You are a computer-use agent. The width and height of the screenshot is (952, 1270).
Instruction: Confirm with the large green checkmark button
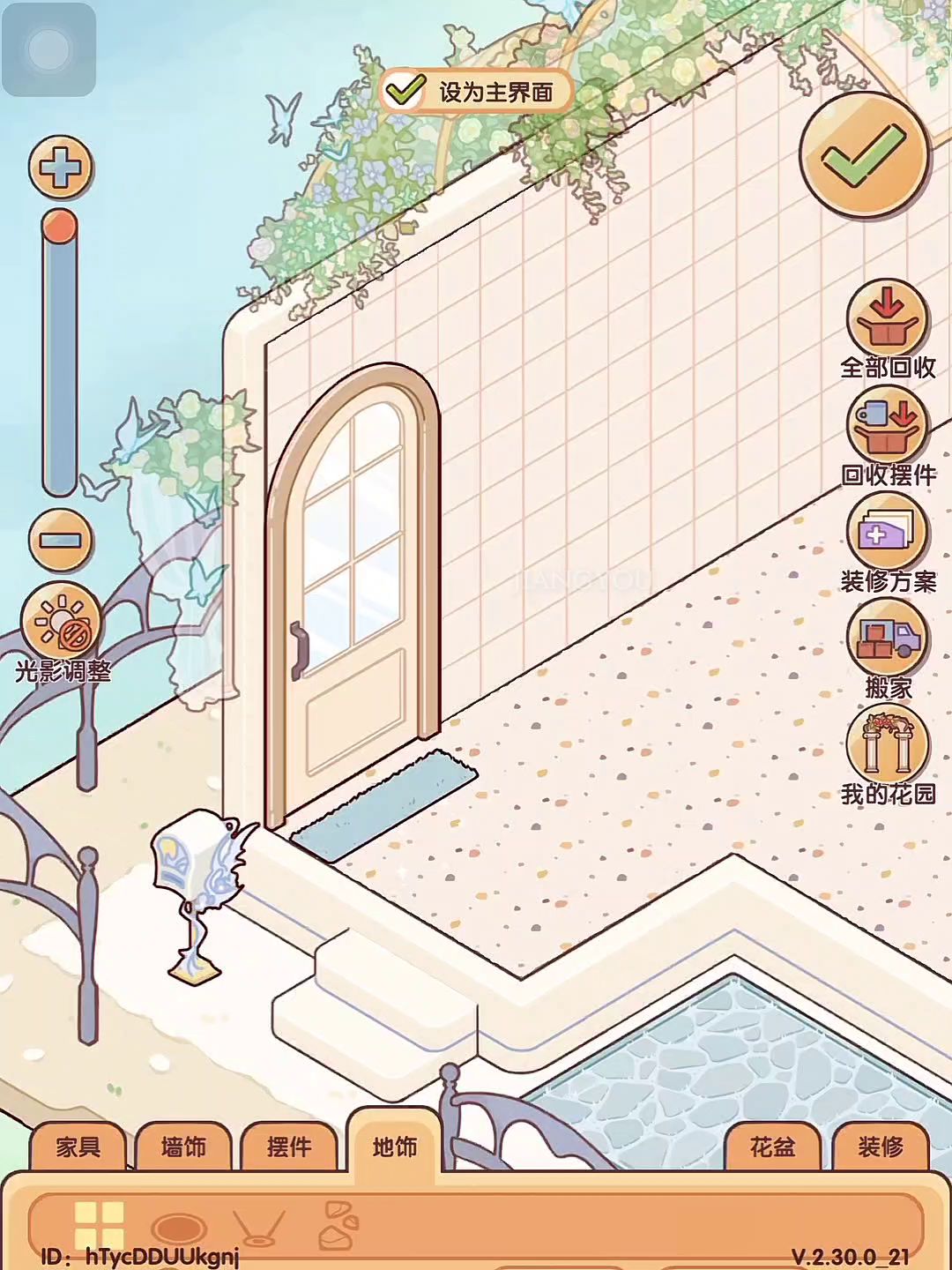click(x=865, y=155)
